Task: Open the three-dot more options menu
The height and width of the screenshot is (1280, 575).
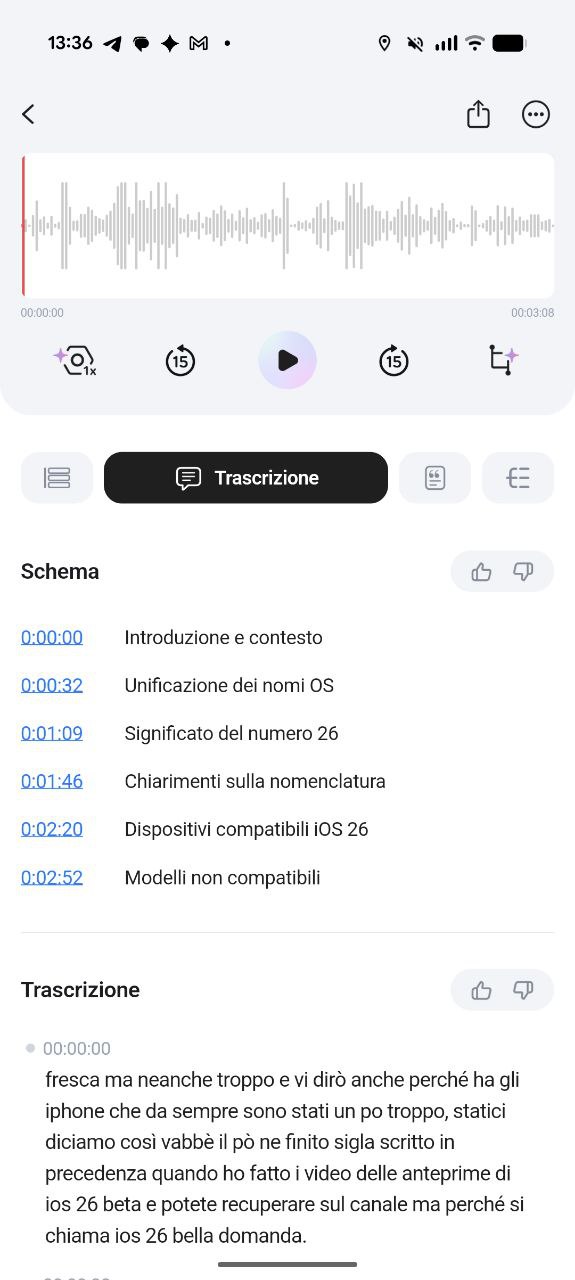Action: coord(536,114)
